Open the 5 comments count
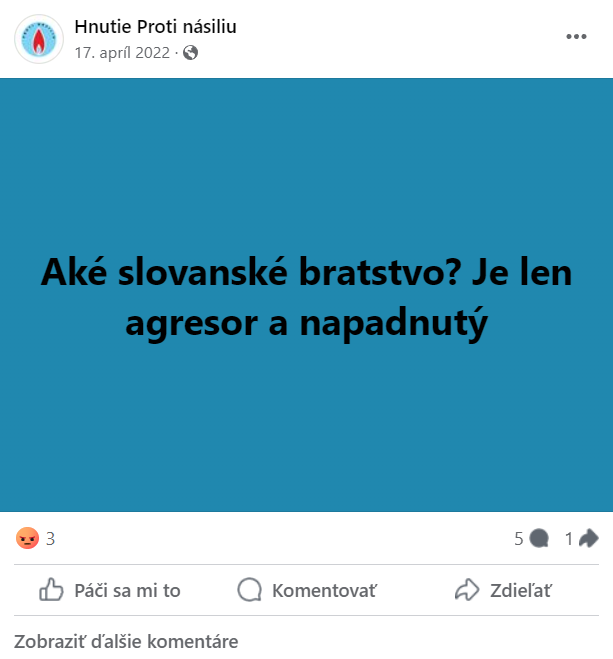This screenshot has width=613, height=659. pos(531,538)
